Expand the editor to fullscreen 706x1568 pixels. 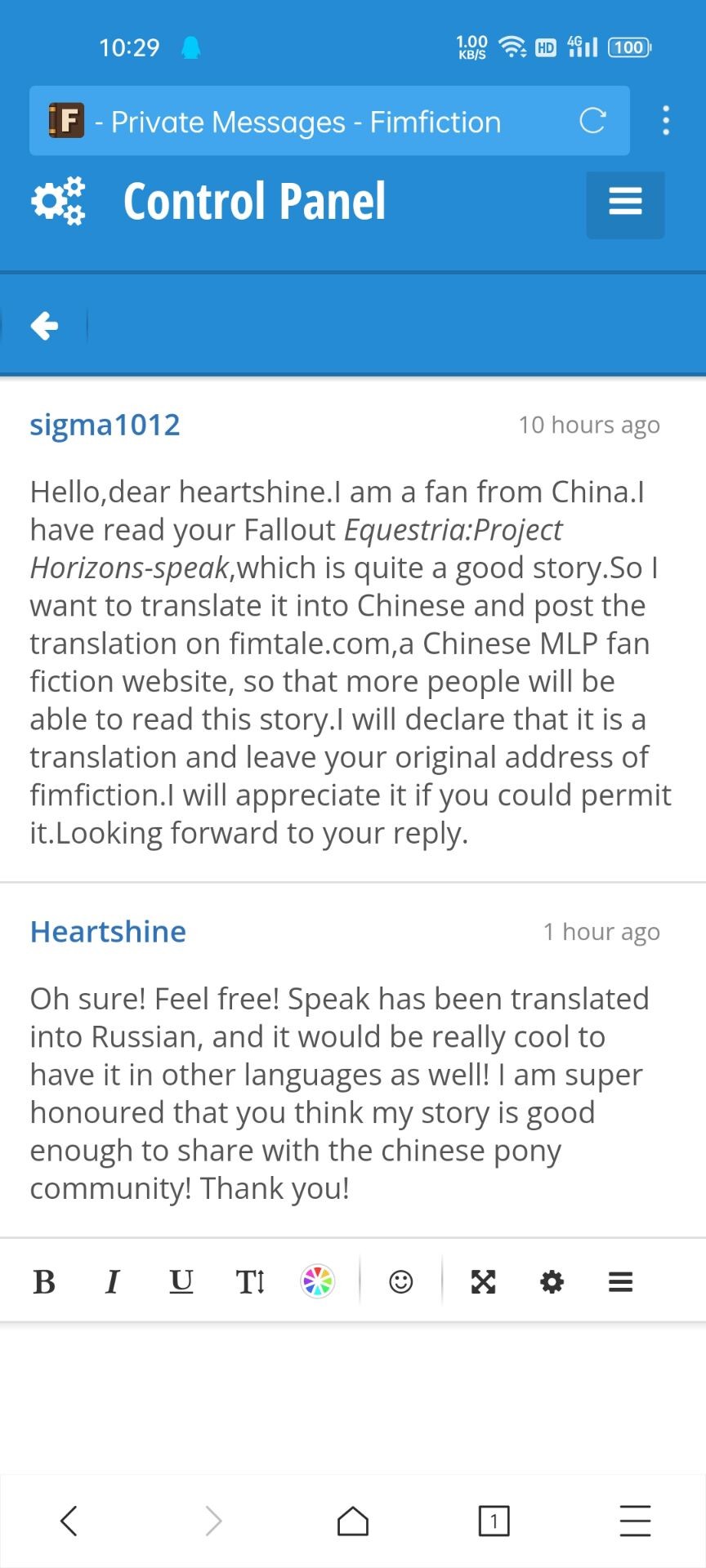[x=484, y=1282]
